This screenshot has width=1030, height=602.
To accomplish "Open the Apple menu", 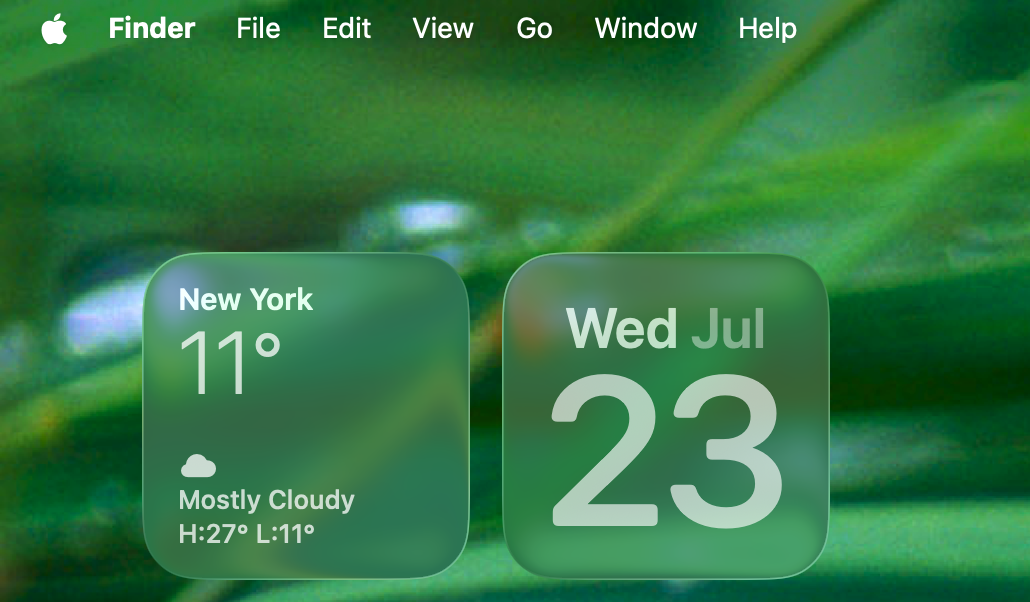I will point(54,29).
